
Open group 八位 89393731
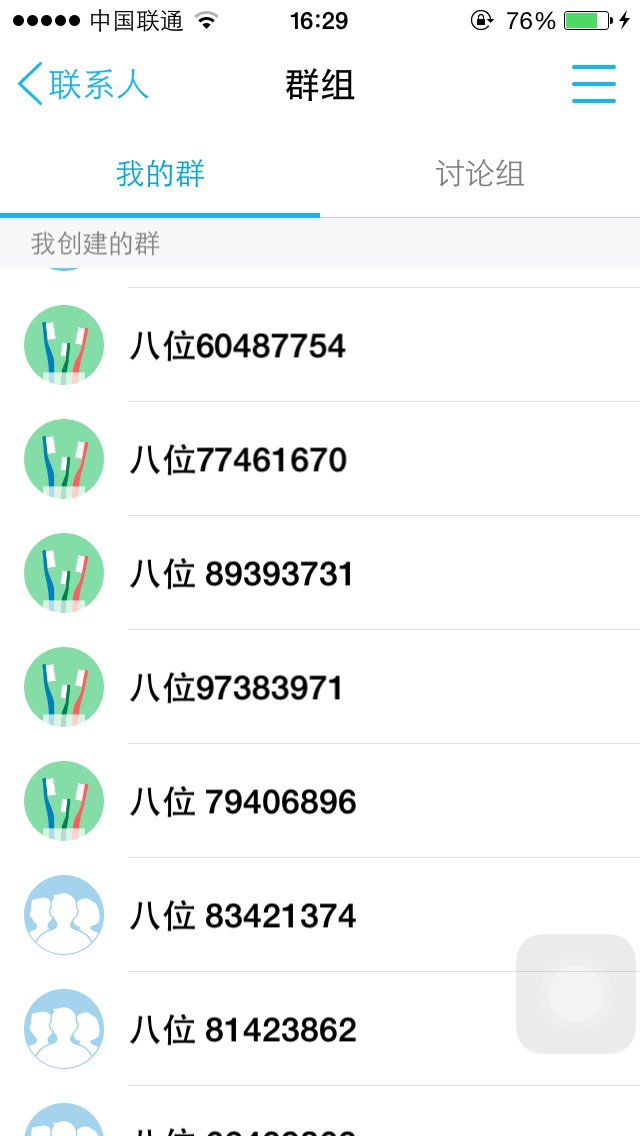tap(320, 573)
